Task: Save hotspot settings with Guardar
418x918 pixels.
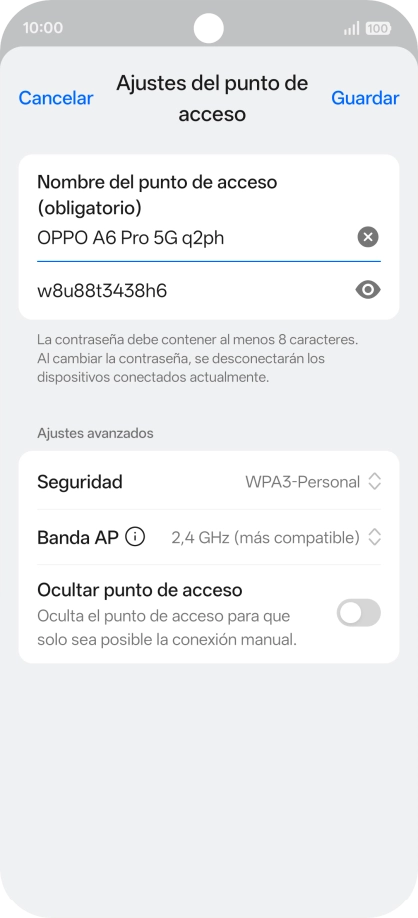Action: point(365,98)
